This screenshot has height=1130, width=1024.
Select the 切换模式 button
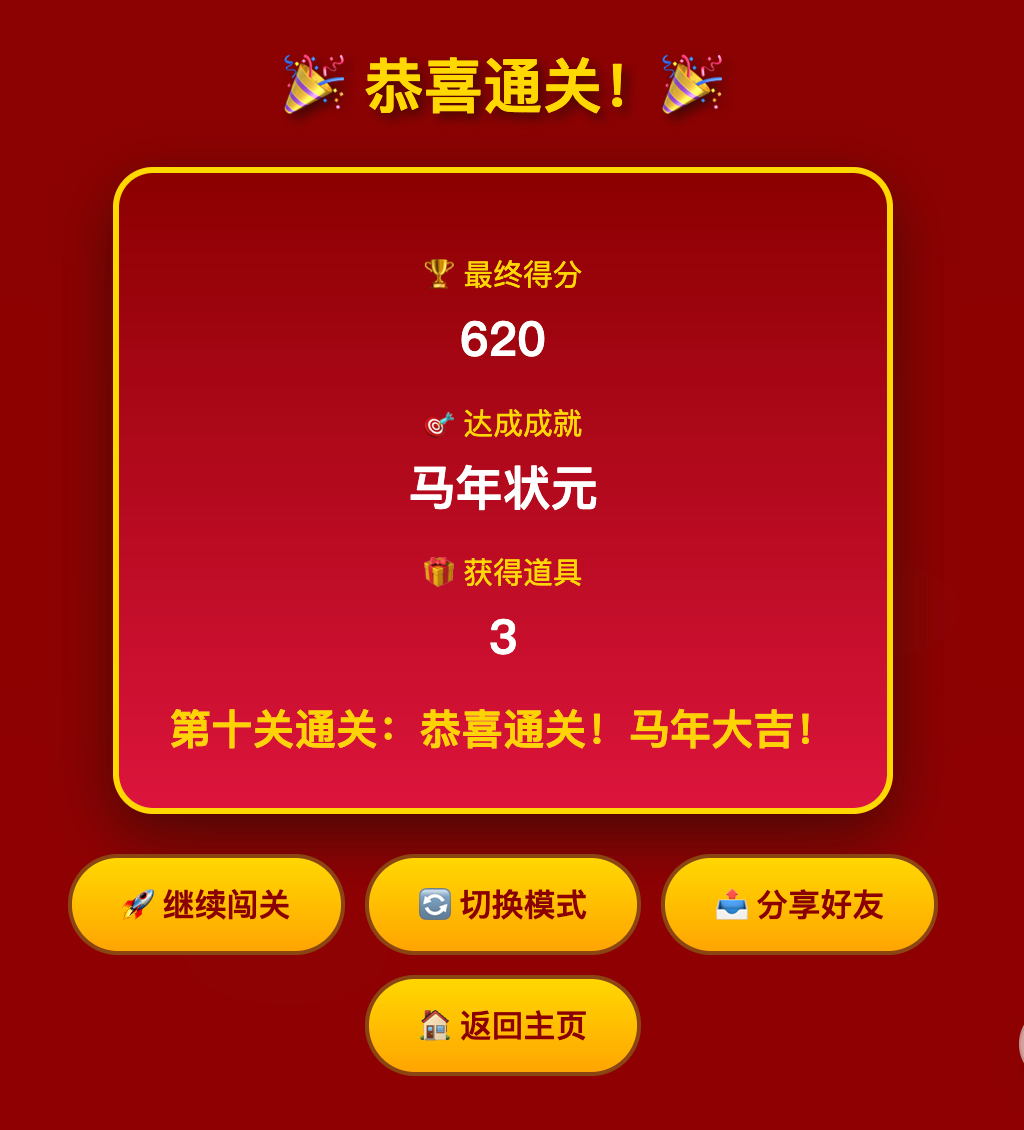pos(502,904)
